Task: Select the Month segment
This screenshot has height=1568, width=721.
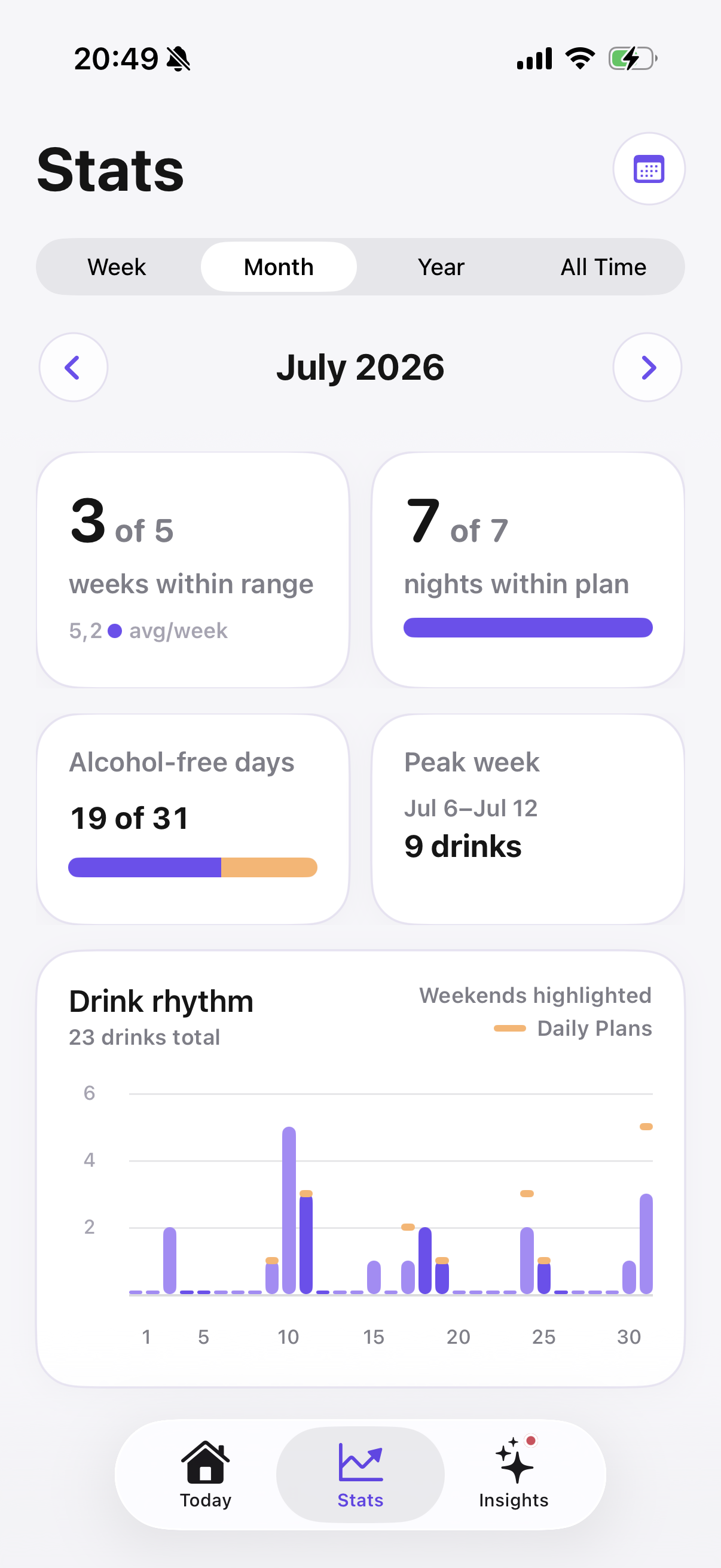Action: click(279, 267)
